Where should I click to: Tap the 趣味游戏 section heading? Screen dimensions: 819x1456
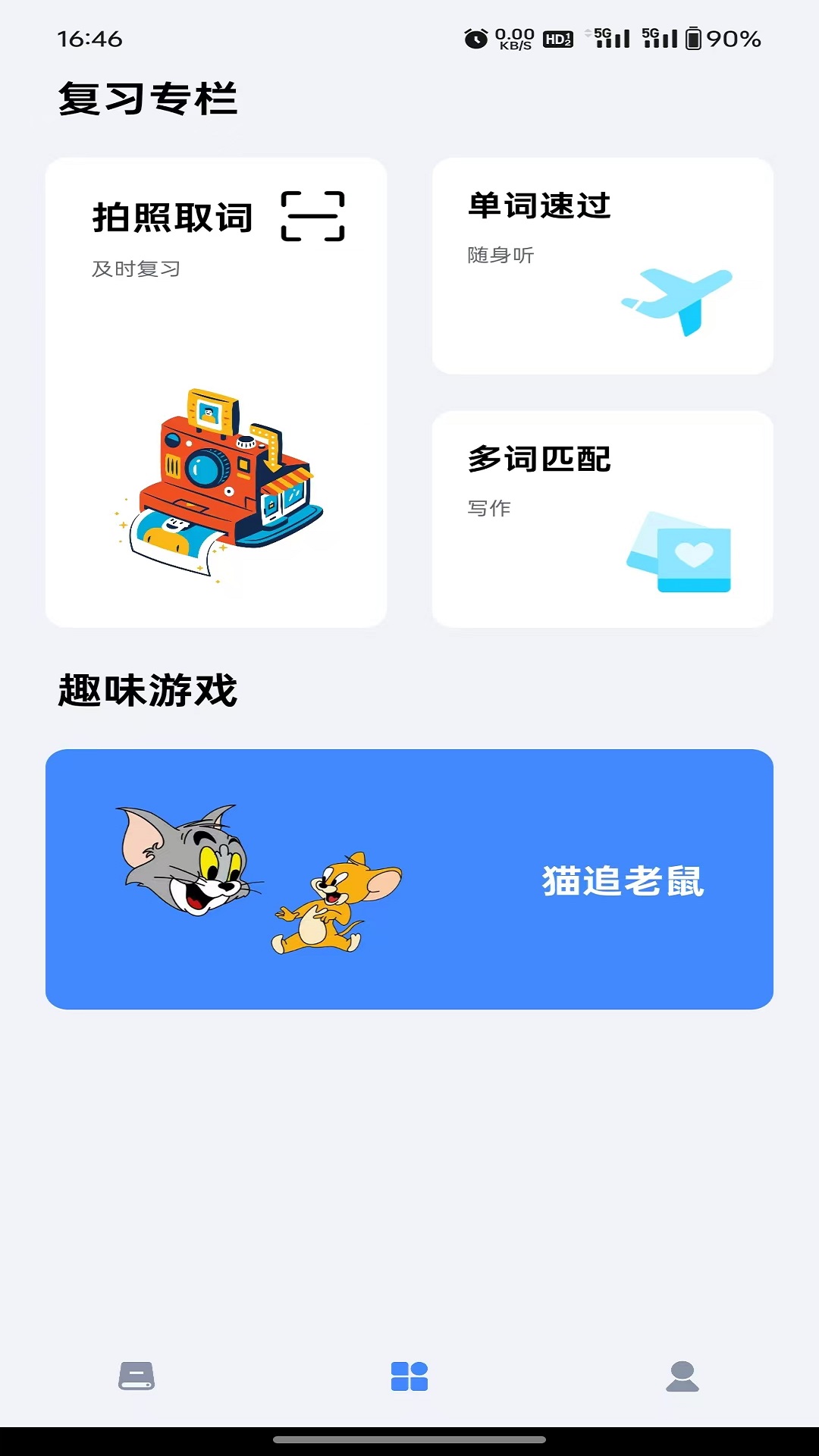coord(147,687)
